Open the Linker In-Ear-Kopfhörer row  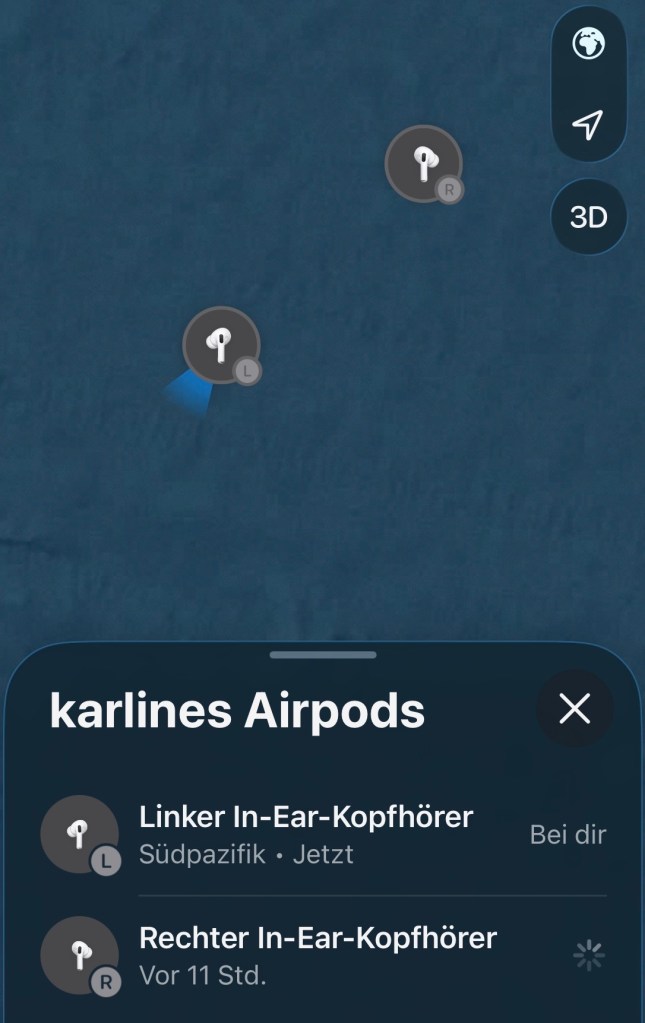point(320,834)
